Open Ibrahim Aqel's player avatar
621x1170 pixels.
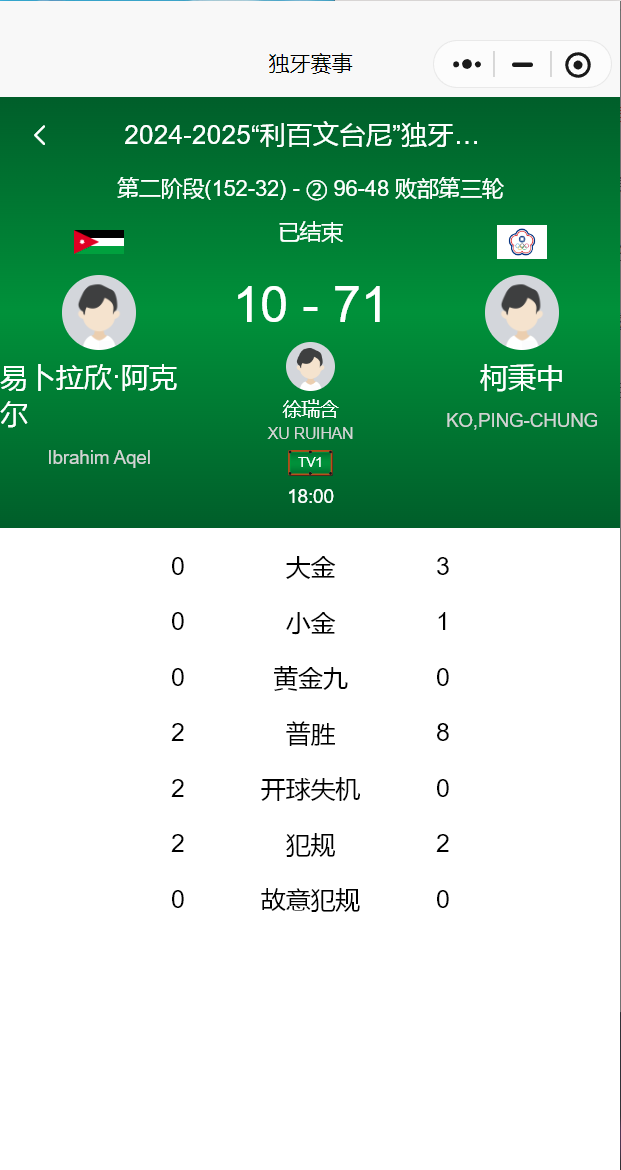[x=99, y=312]
